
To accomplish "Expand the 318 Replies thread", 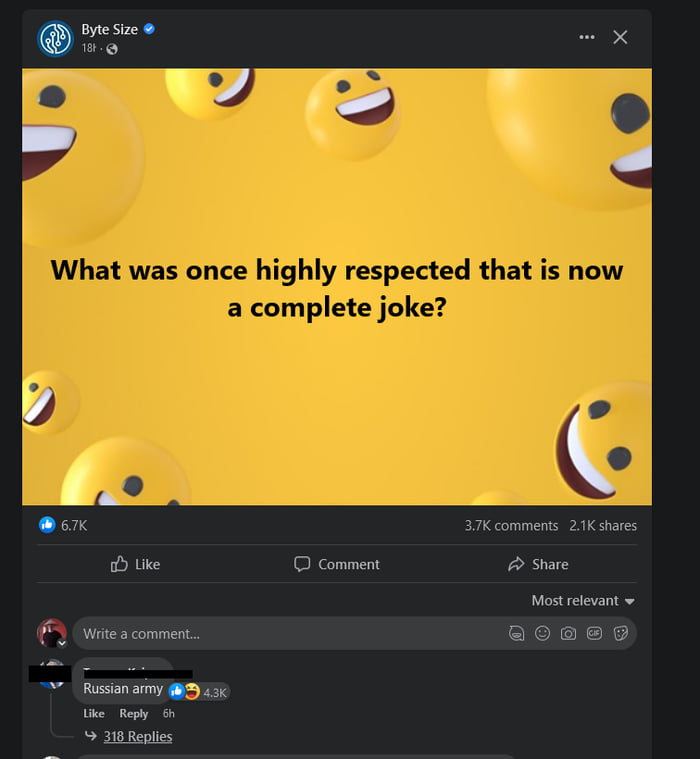I will coord(138,736).
